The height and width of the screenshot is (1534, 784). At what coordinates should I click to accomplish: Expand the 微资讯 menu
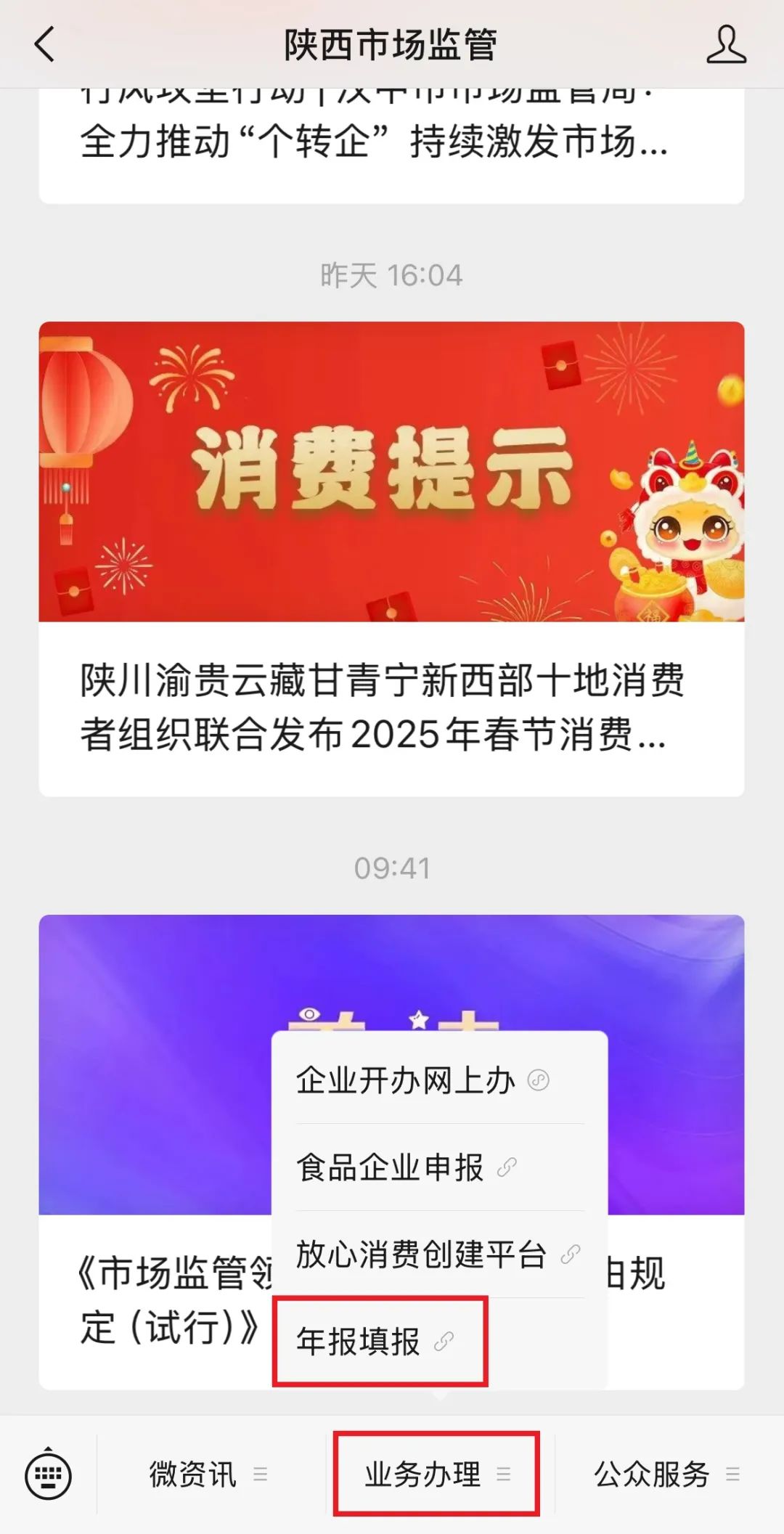208,1474
